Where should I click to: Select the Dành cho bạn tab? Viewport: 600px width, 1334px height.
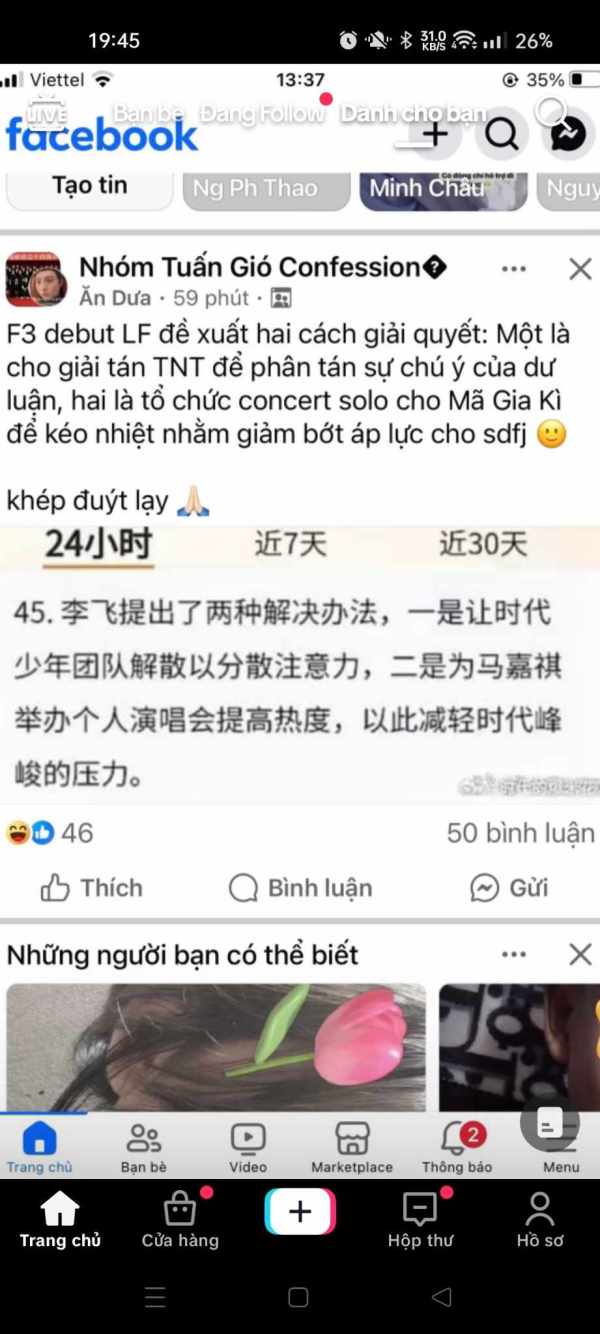click(x=413, y=113)
